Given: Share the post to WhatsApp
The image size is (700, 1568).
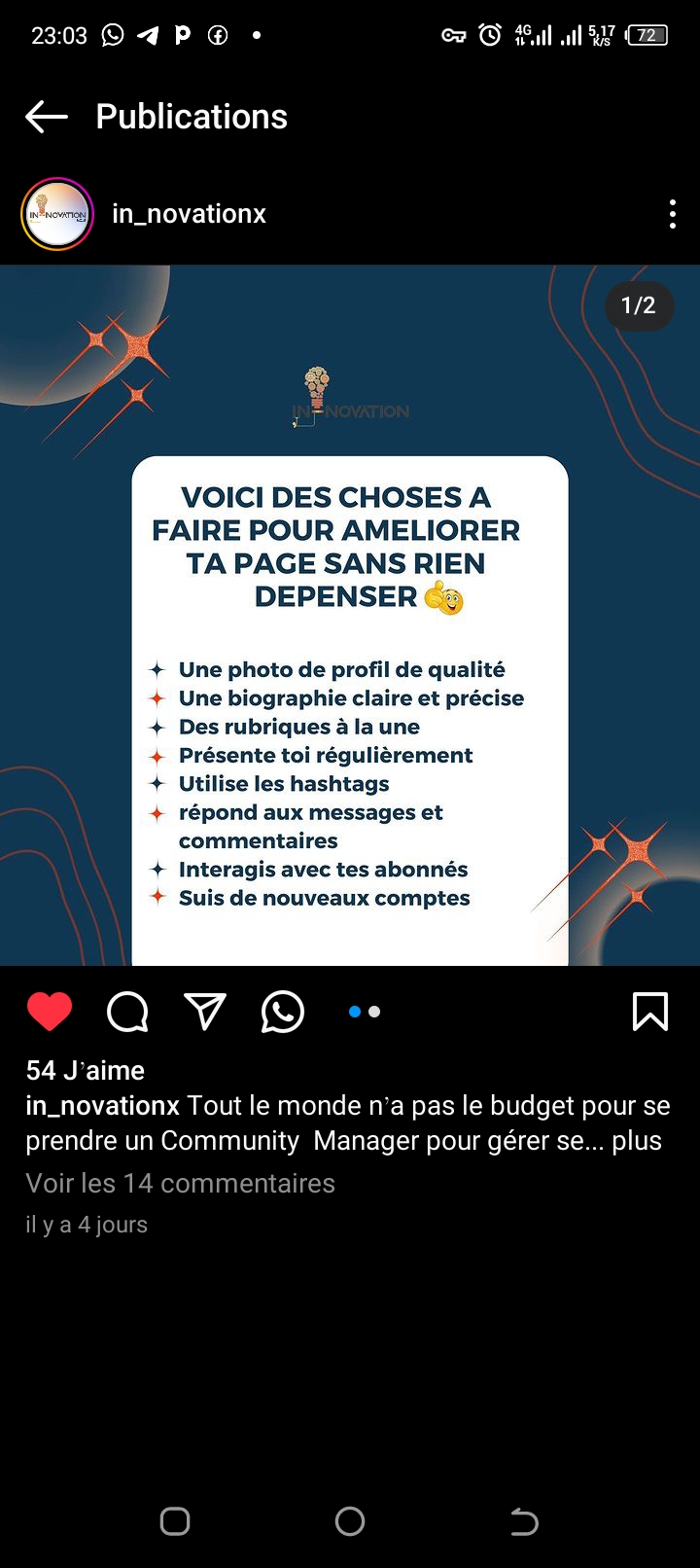Looking at the screenshot, I should (283, 1012).
